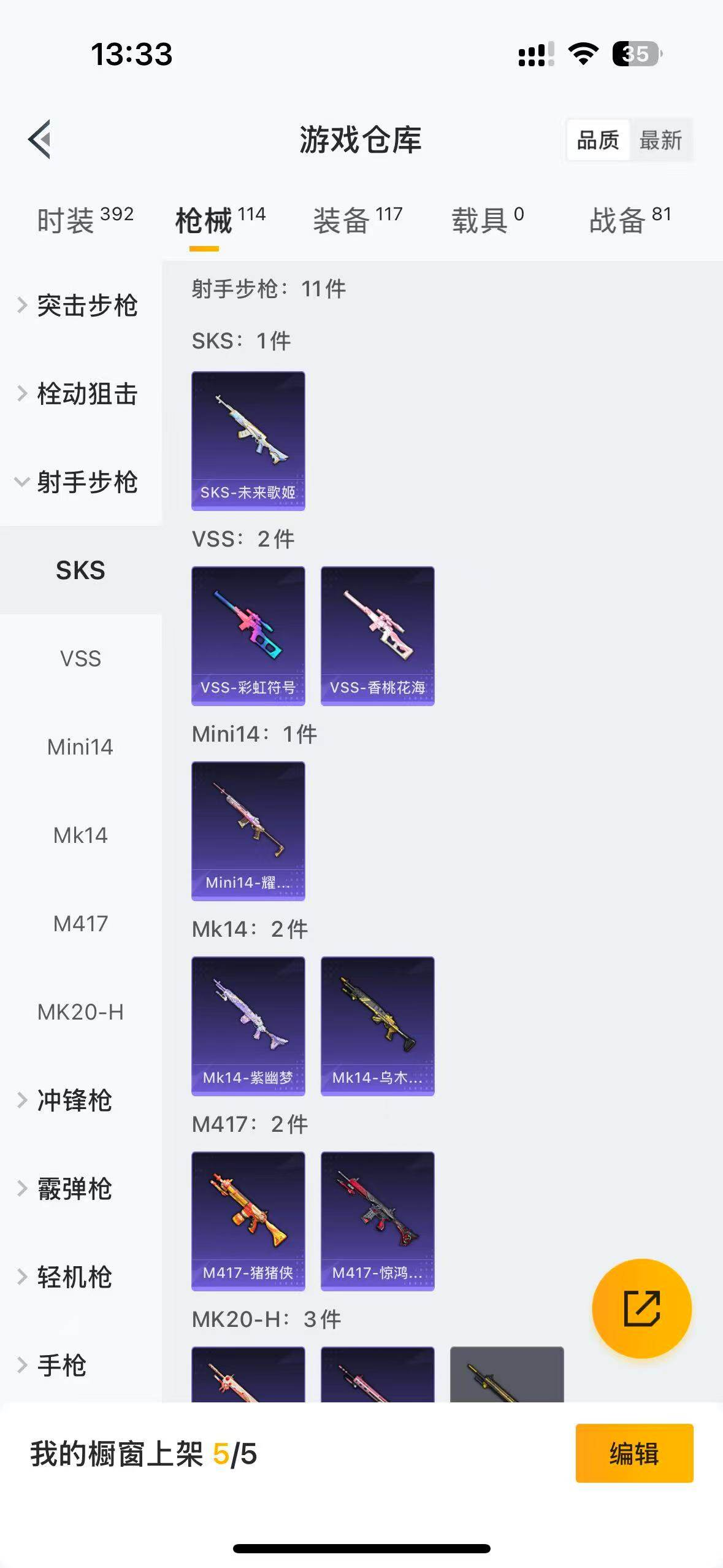Switch to the 战备 tab
Image resolution: width=723 pixels, height=1568 pixels.
coord(630,220)
